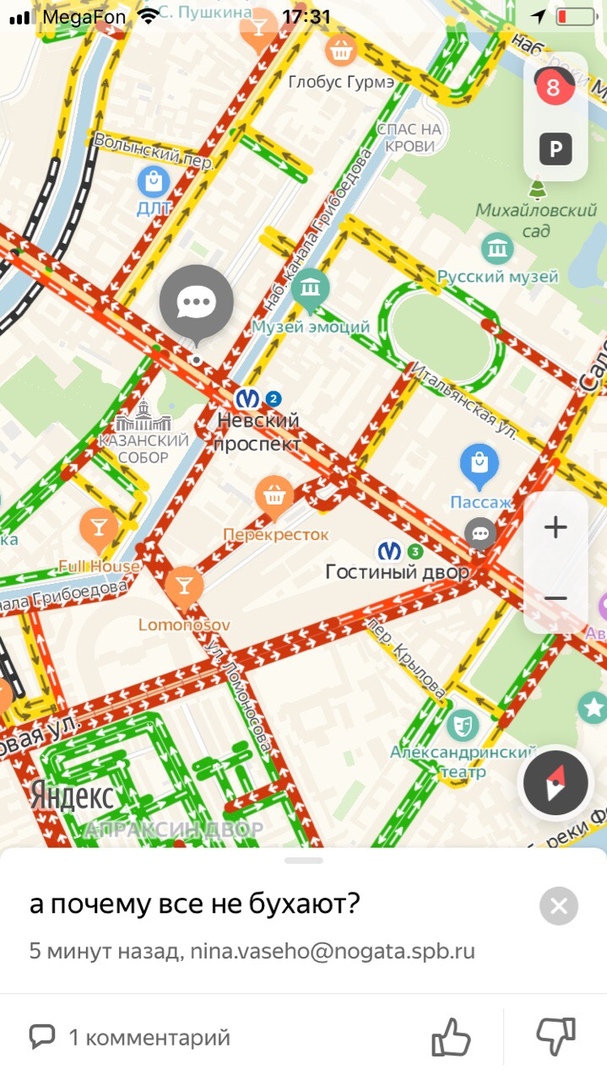Open the 1 комментарий thread
The height and width of the screenshot is (1080, 607).
point(130,1038)
